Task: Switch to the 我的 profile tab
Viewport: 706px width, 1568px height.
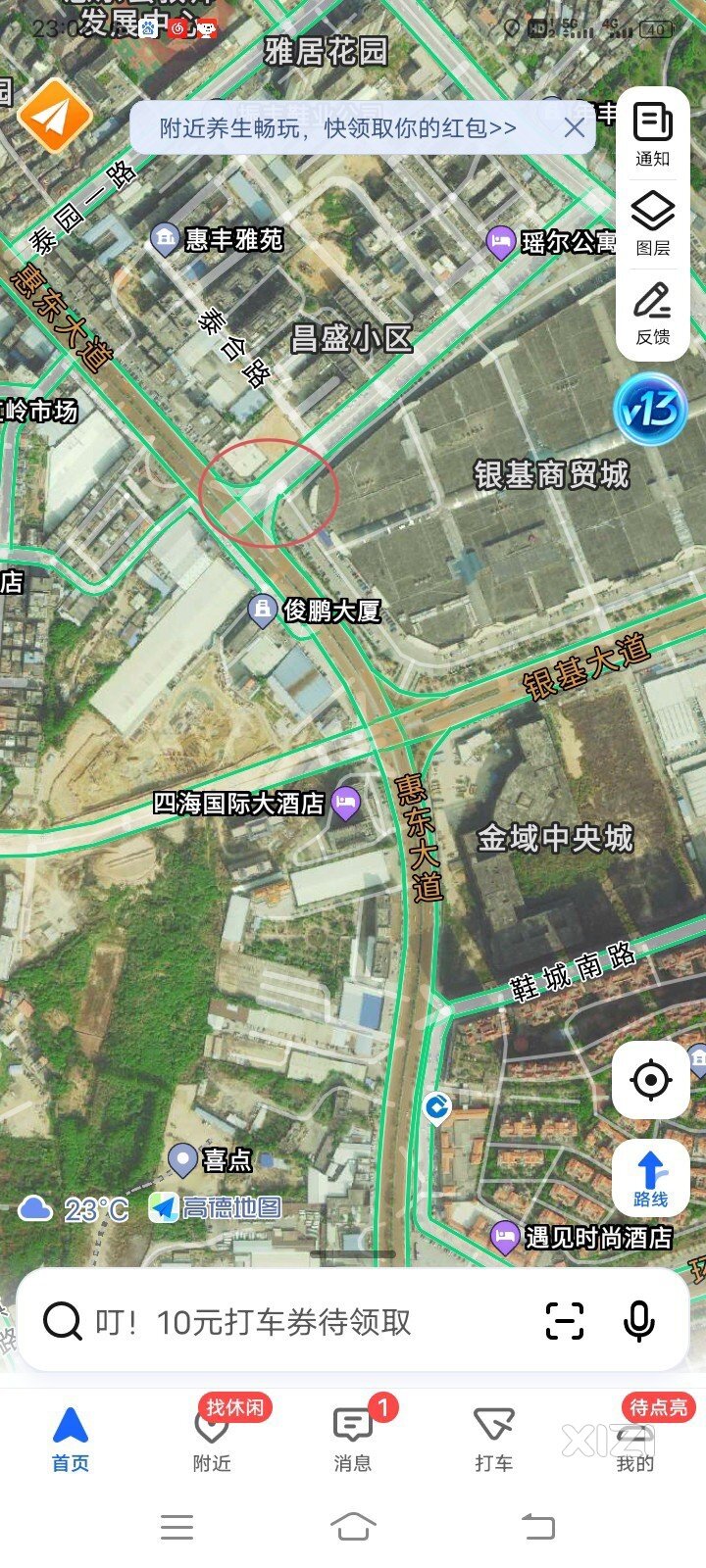Action: click(635, 1438)
